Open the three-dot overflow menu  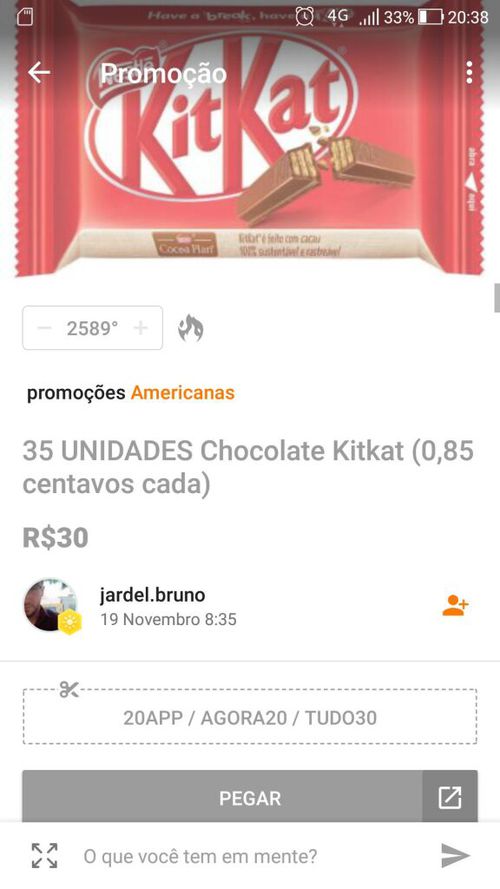click(x=469, y=73)
